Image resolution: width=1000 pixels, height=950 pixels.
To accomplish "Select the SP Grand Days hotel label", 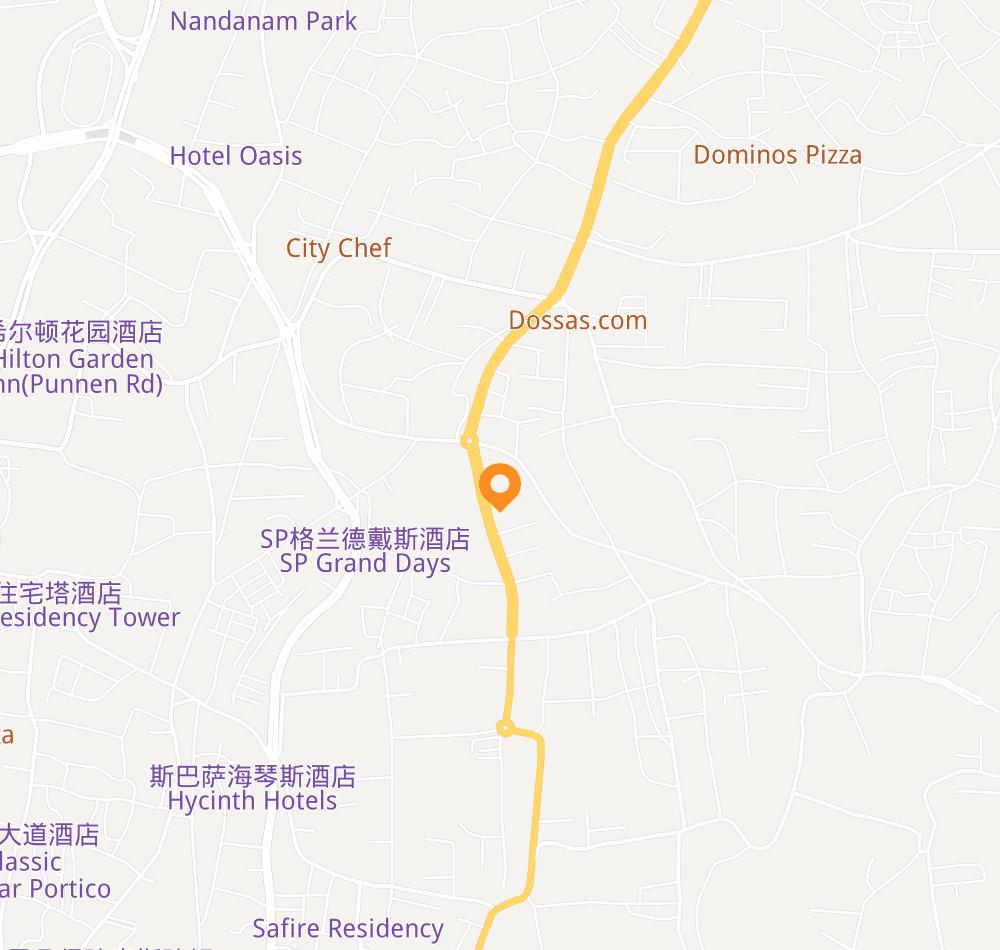I will (x=365, y=551).
